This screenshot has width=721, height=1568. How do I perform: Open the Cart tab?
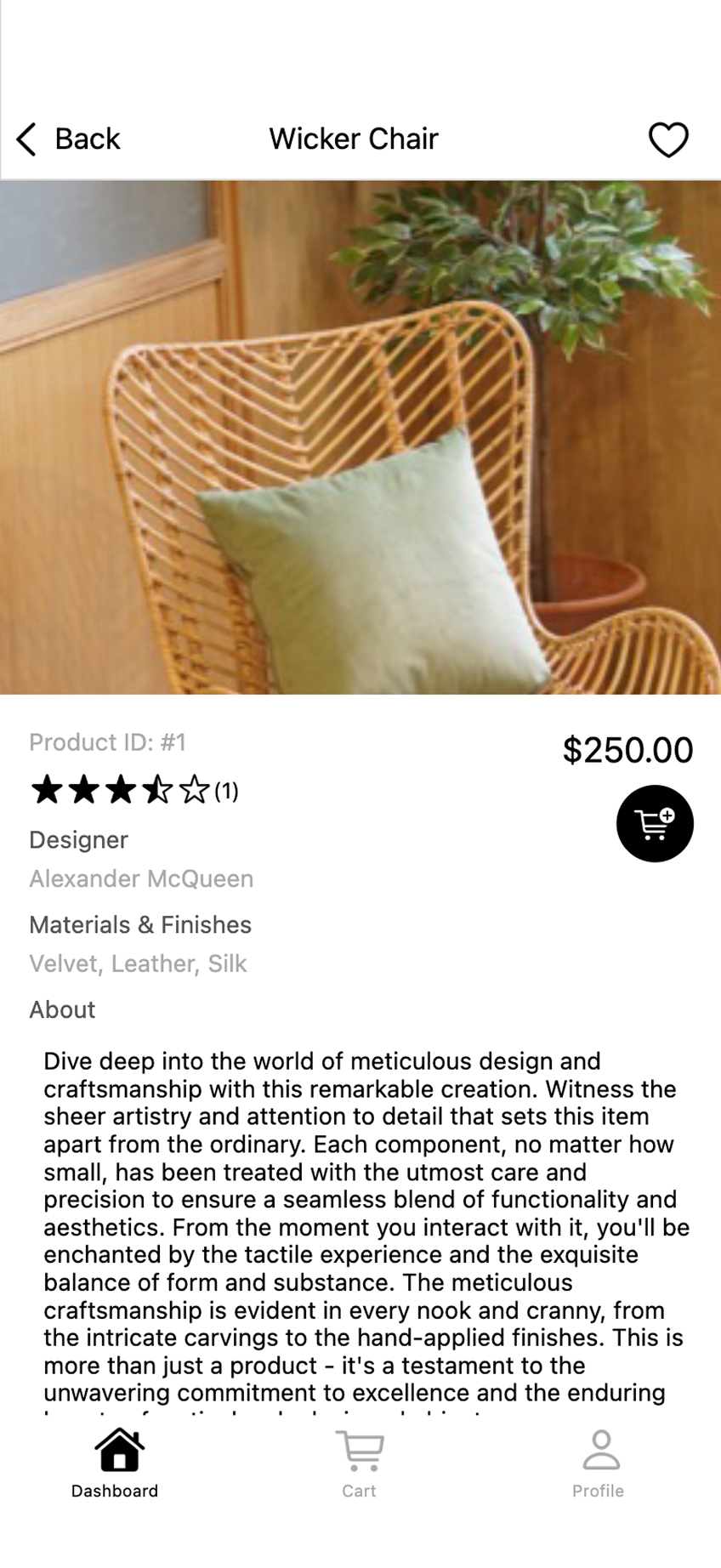[x=360, y=1463]
